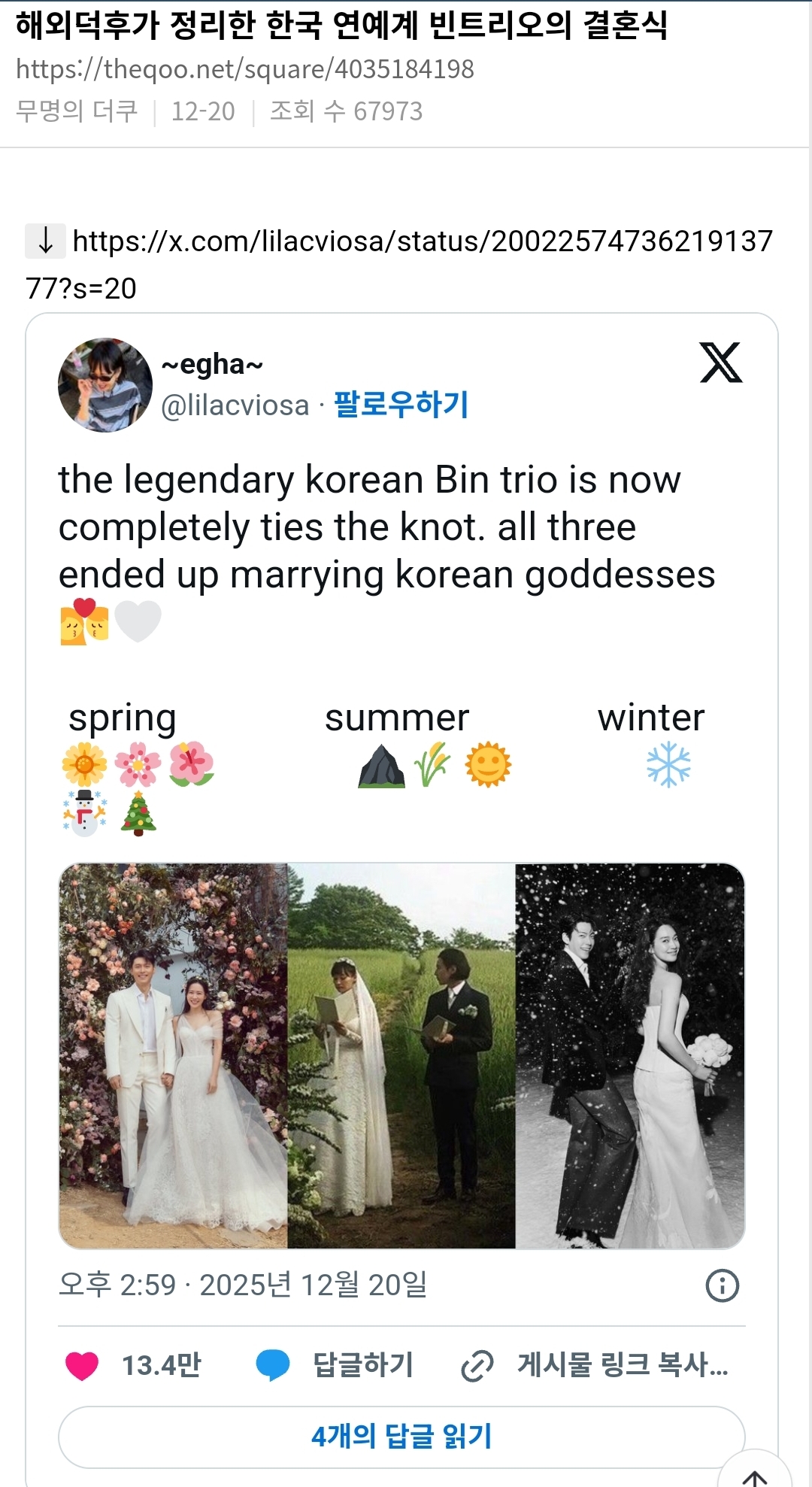
Task: Open the wedding photo collage
Action: (401, 1056)
